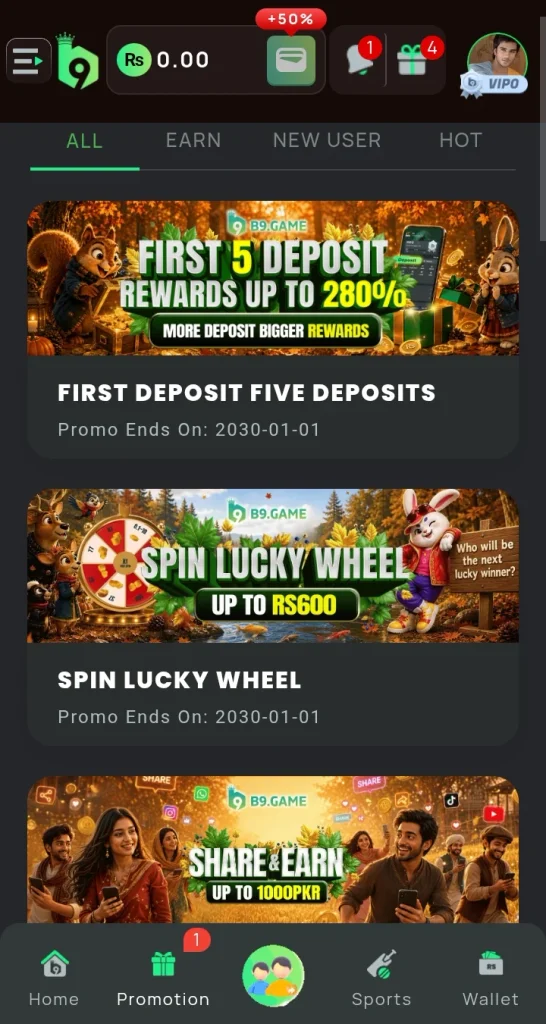Open the gift box rewards icon
Image resolution: width=546 pixels, height=1024 pixels.
[413, 59]
